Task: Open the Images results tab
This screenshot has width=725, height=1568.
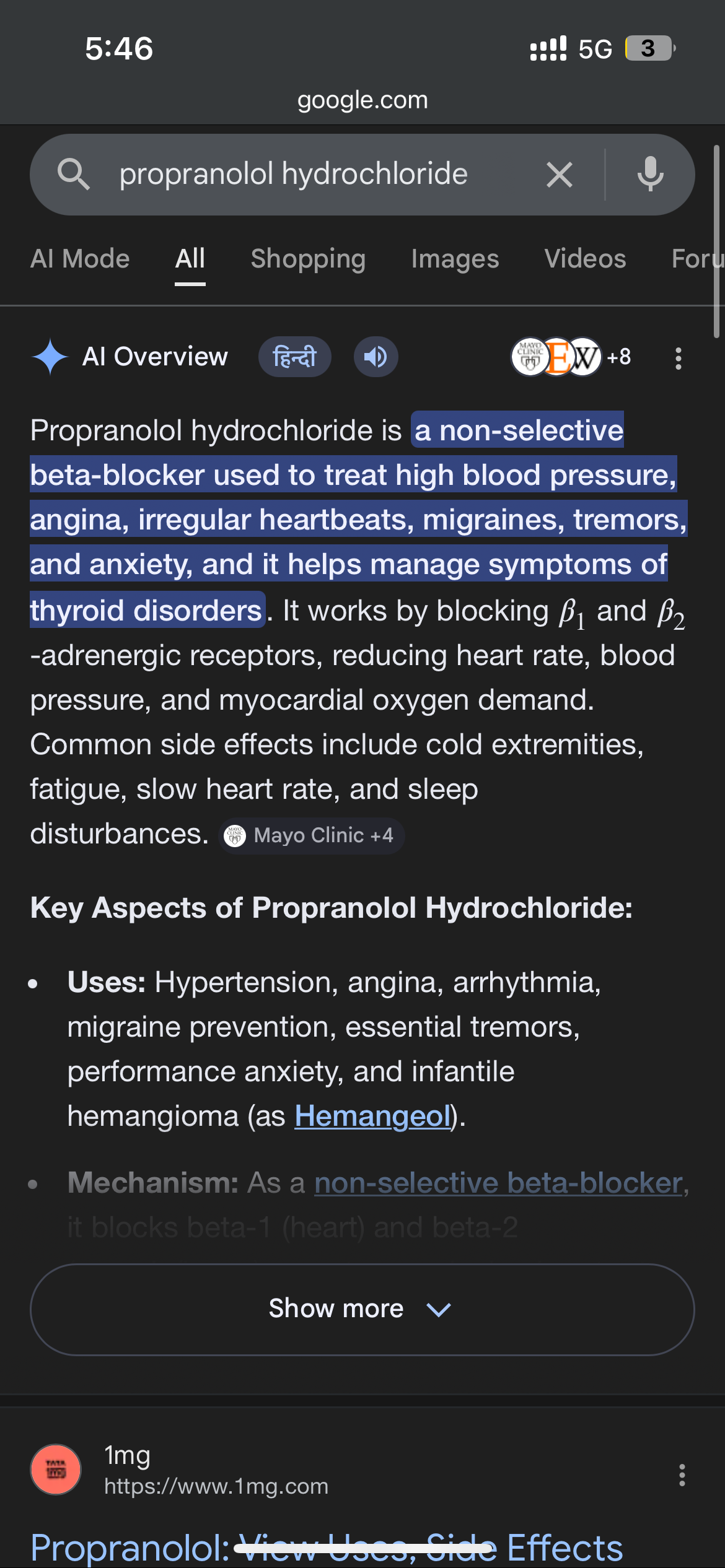Action: [455, 259]
